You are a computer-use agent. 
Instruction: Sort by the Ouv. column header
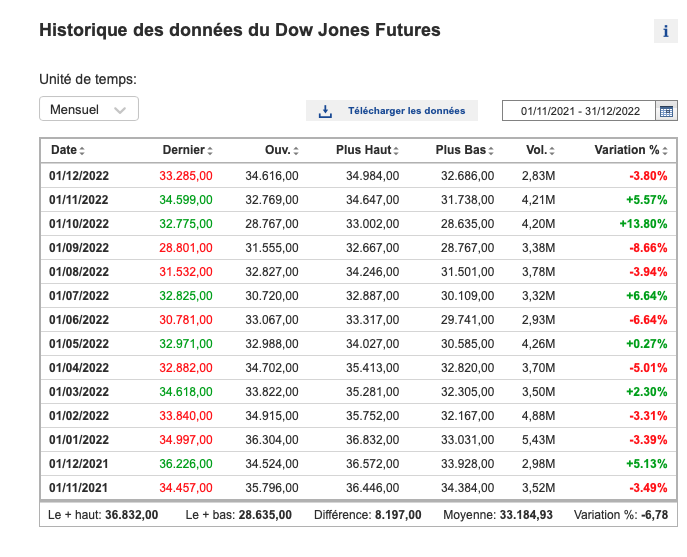point(282,150)
